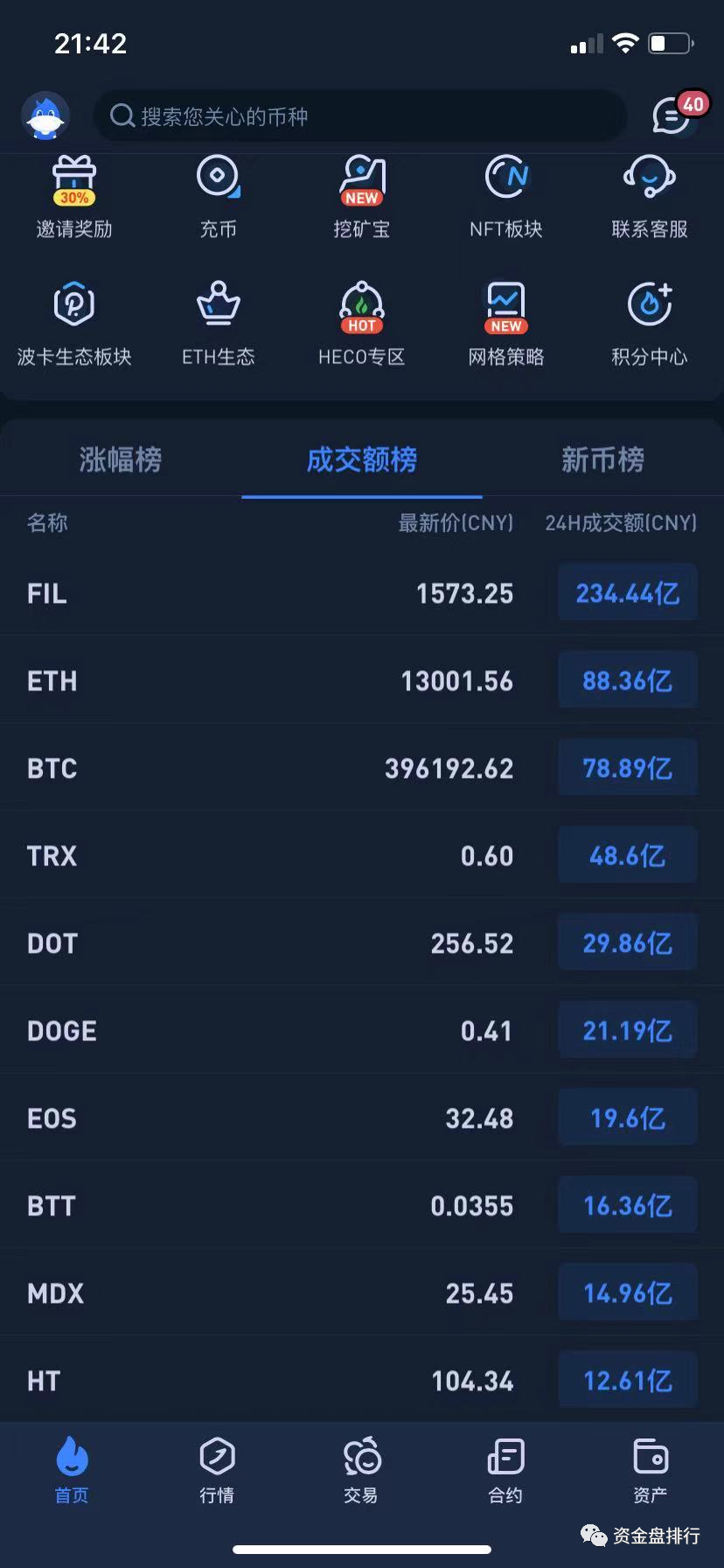This screenshot has width=724, height=1568.
Task: Switch to the 涨幅榜 tab
Action: (x=121, y=459)
